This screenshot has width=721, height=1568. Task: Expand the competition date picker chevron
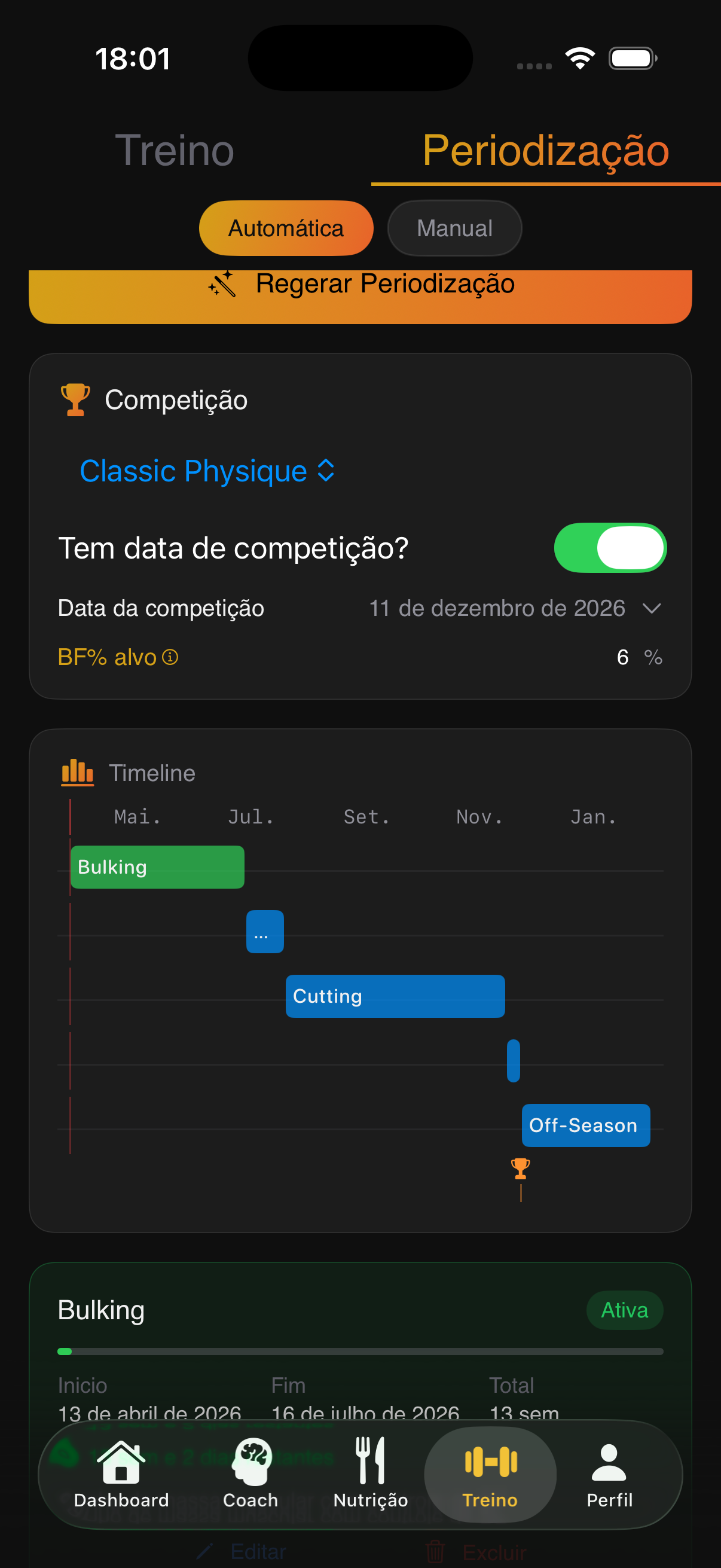click(651, 608)
